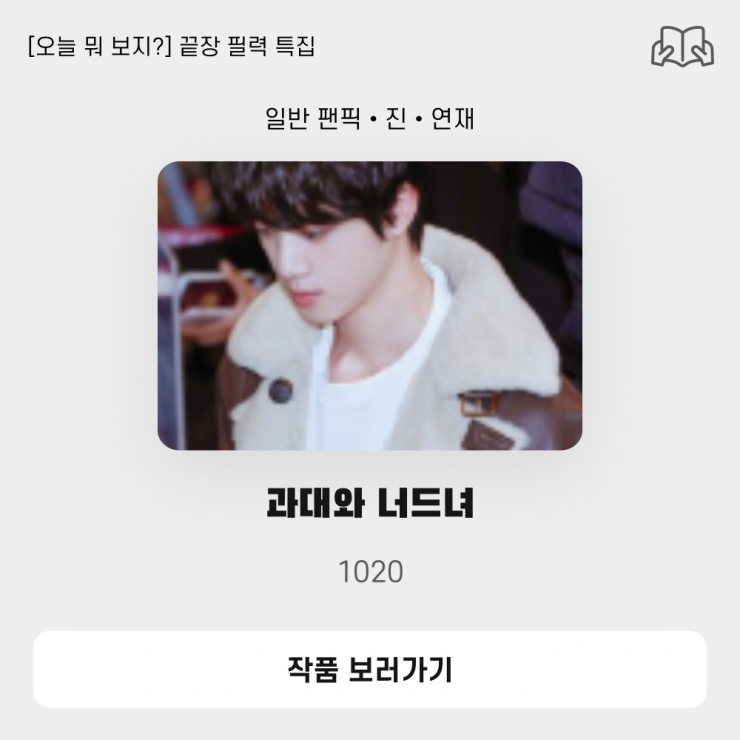Tap the open book icon
The height and width of the screenshot is (740, 740).
tap(682, 46)
